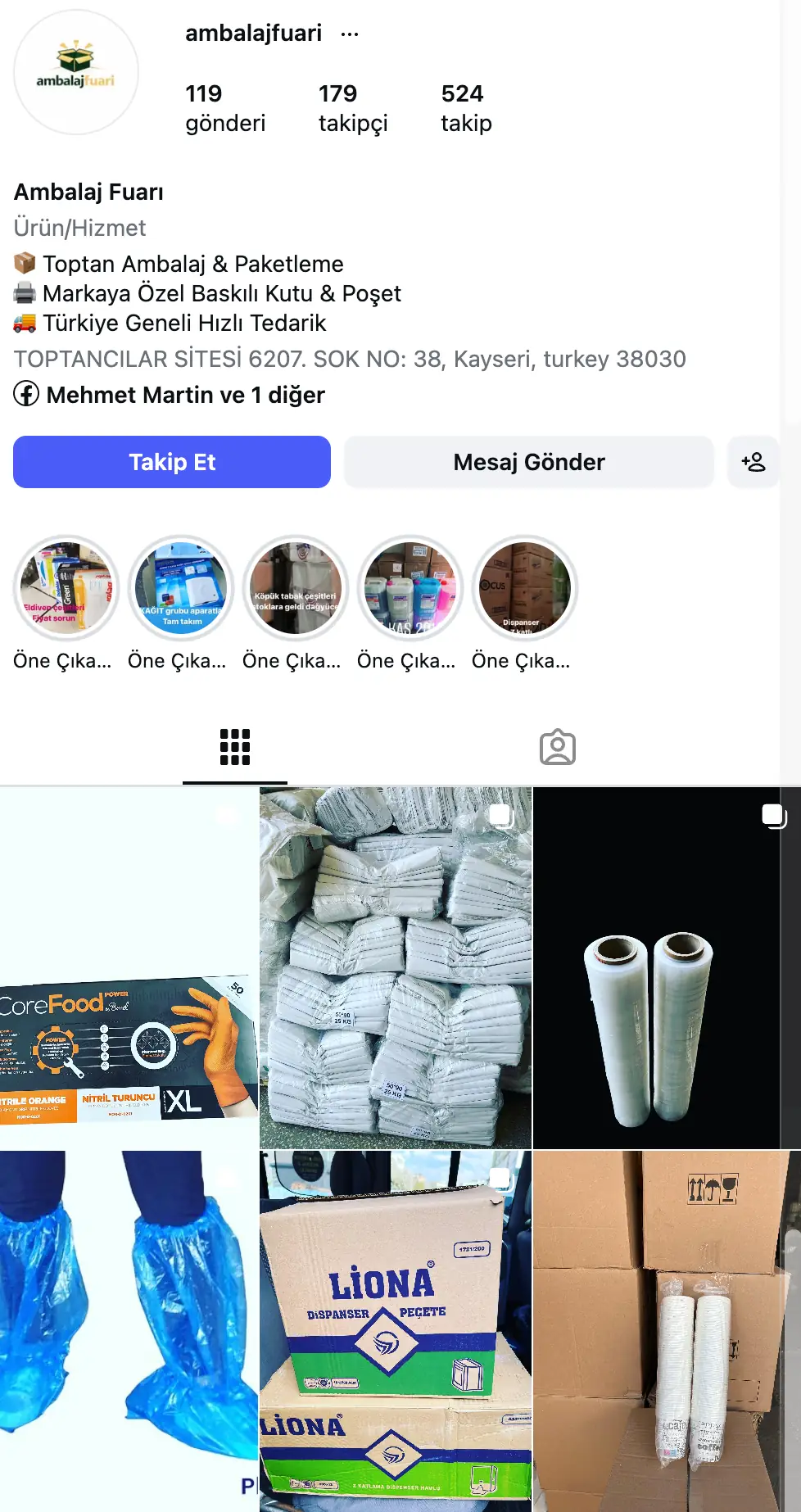Tap the Mesaj Gönder button
This screenshot has width=801, height=1512.
tap(528, 462)
